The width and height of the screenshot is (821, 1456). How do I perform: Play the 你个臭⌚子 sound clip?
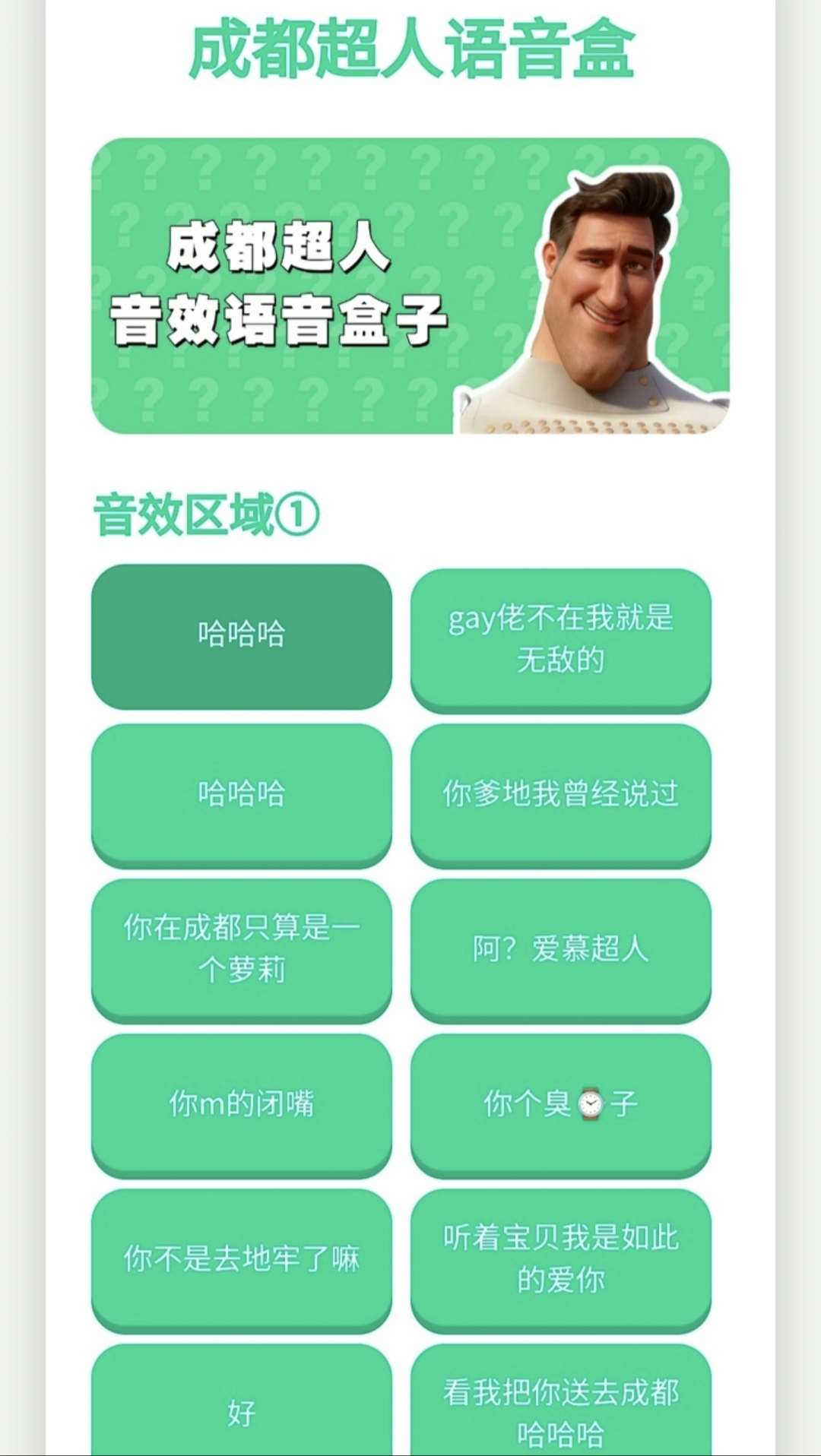(x=561, y=1103)
